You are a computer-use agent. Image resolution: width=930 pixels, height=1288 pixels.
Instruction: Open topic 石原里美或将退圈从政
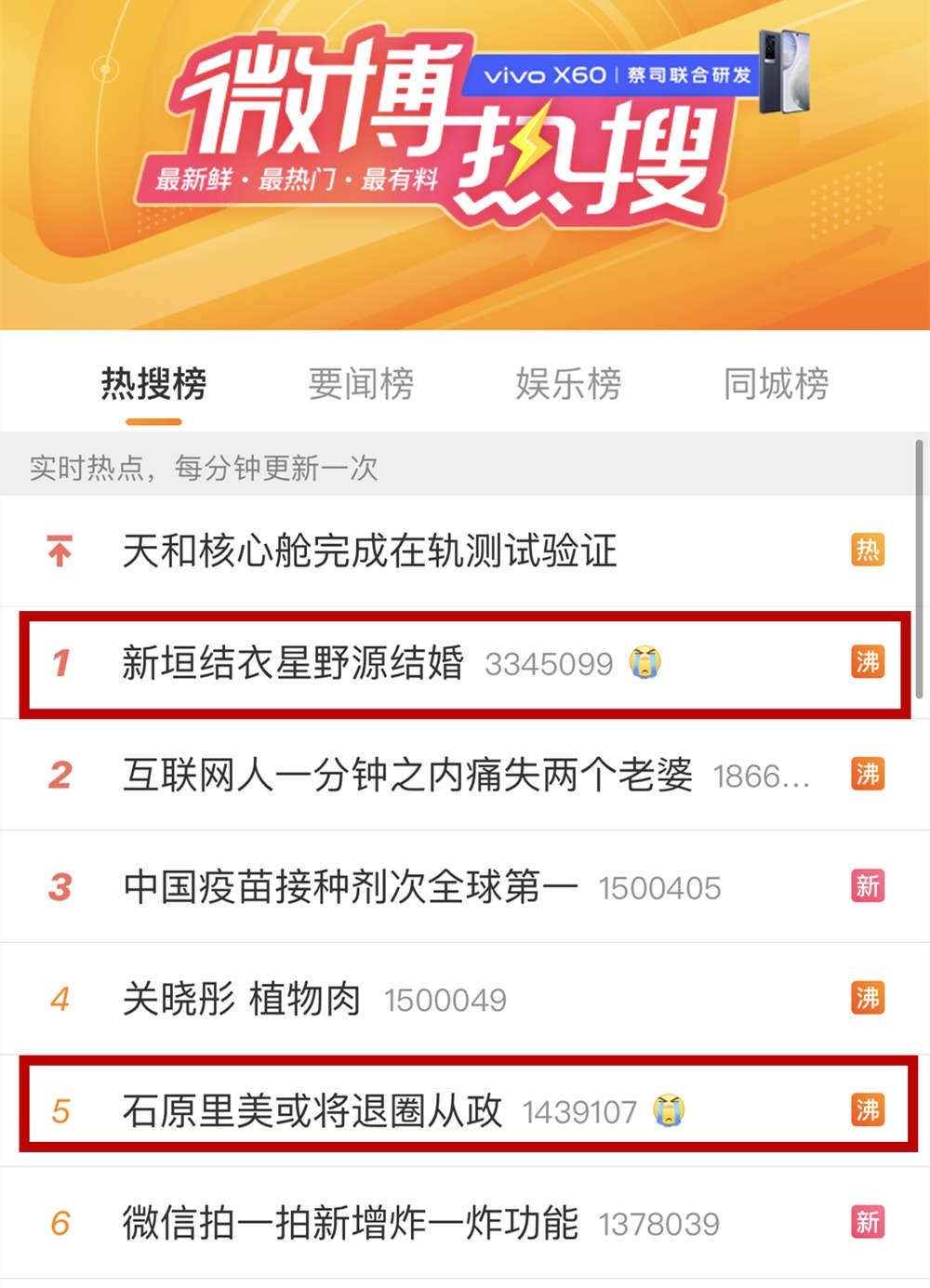click(312, 1110)
